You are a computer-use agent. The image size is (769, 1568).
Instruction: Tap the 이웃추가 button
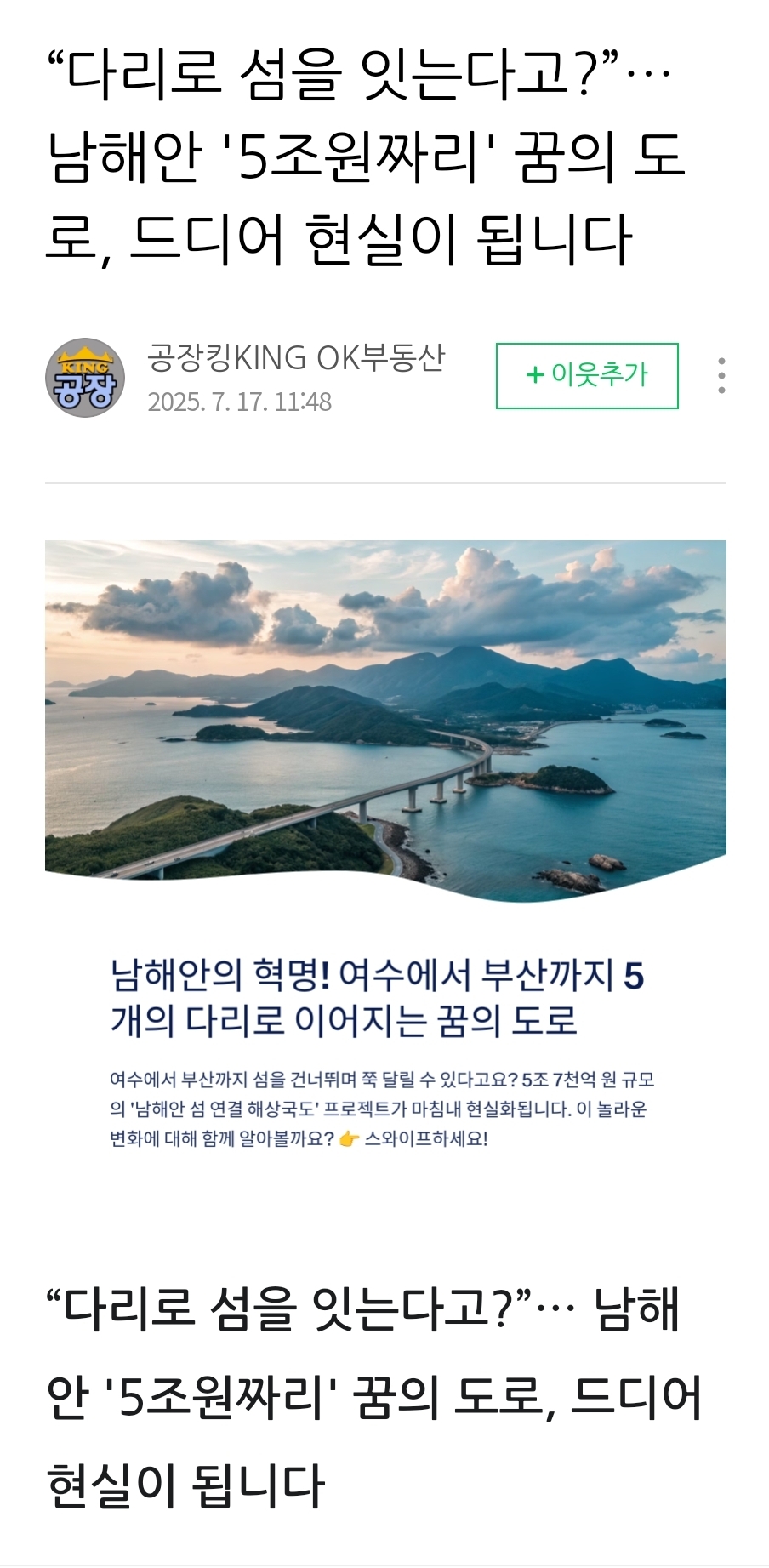[587, 375]
